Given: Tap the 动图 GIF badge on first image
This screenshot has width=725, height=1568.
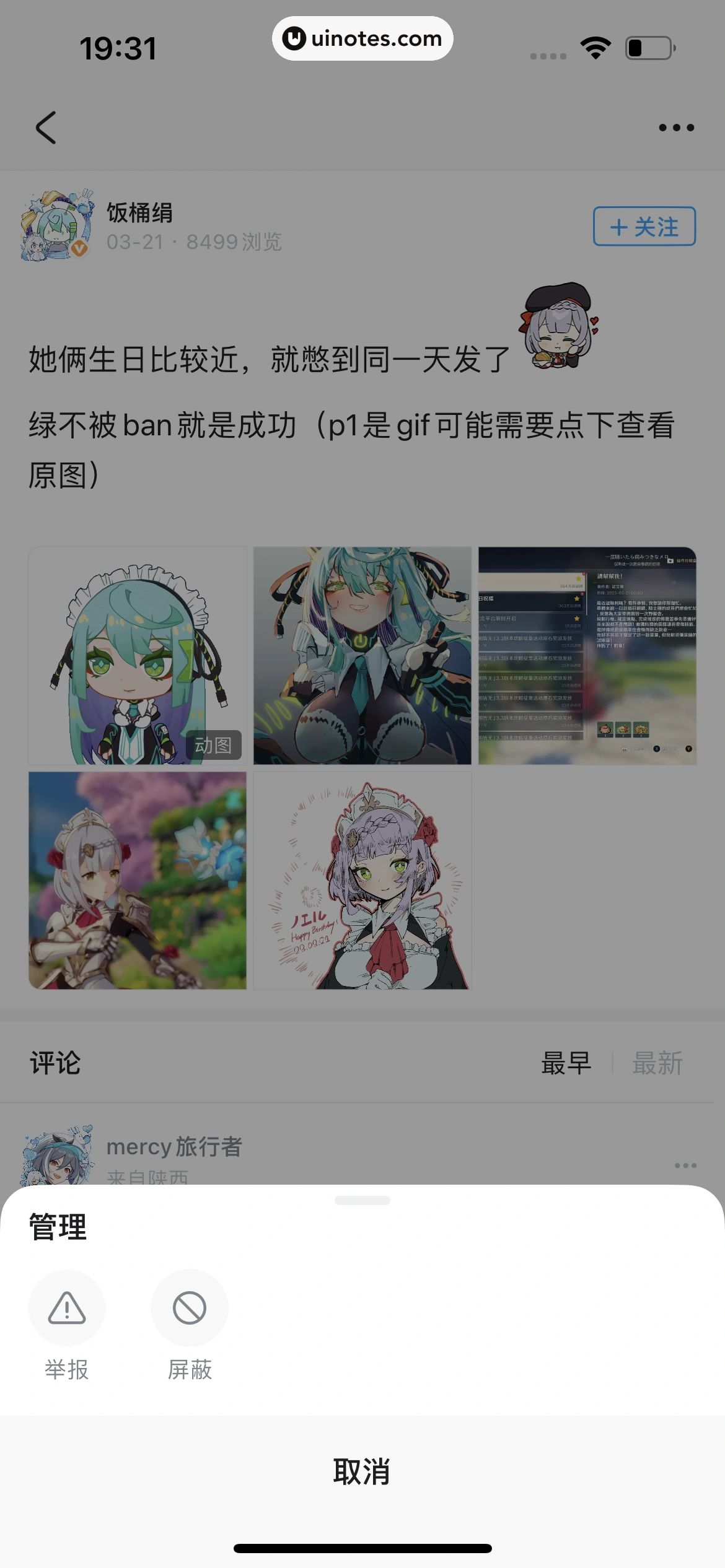Looking at the screenshot, I should click(x=213, y=745).
